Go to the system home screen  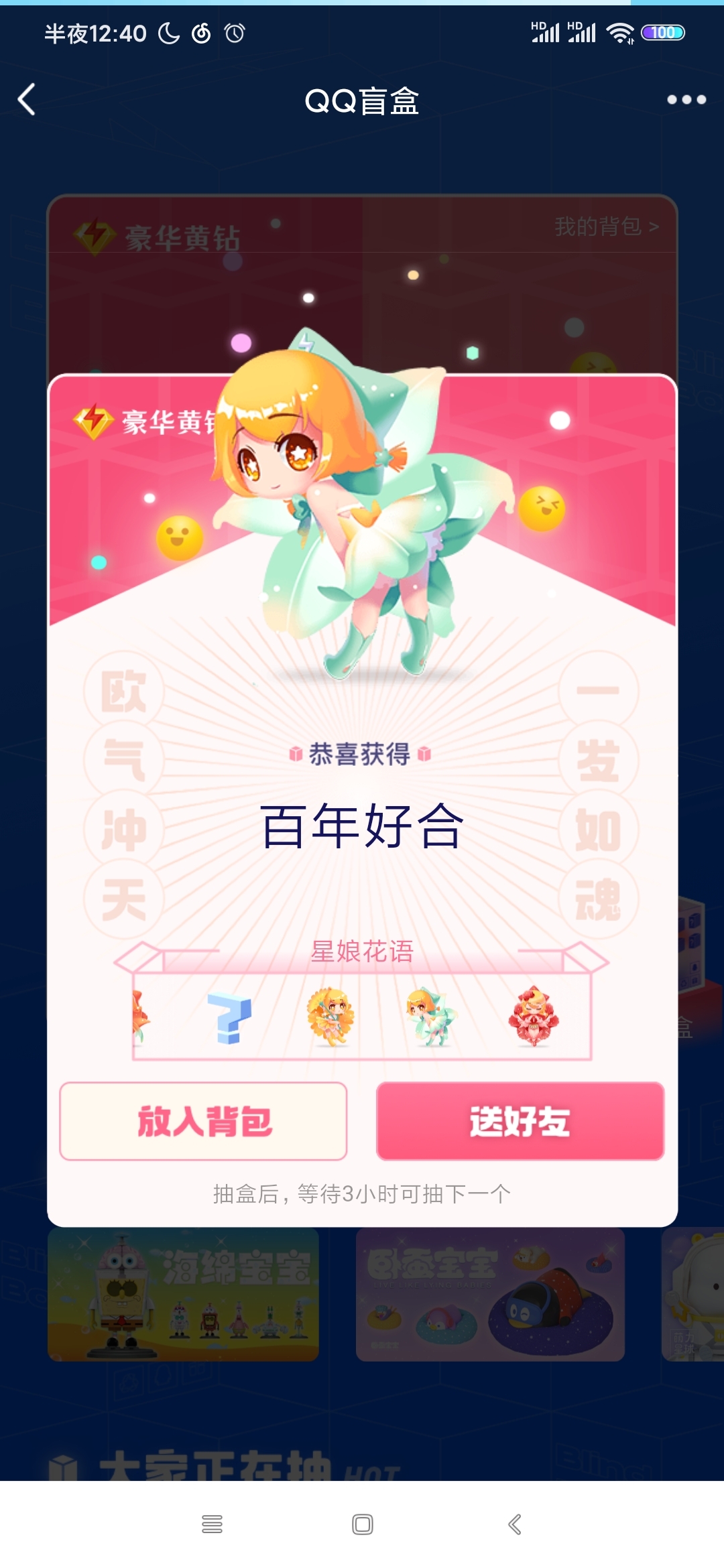click(x=363, y=1524)
